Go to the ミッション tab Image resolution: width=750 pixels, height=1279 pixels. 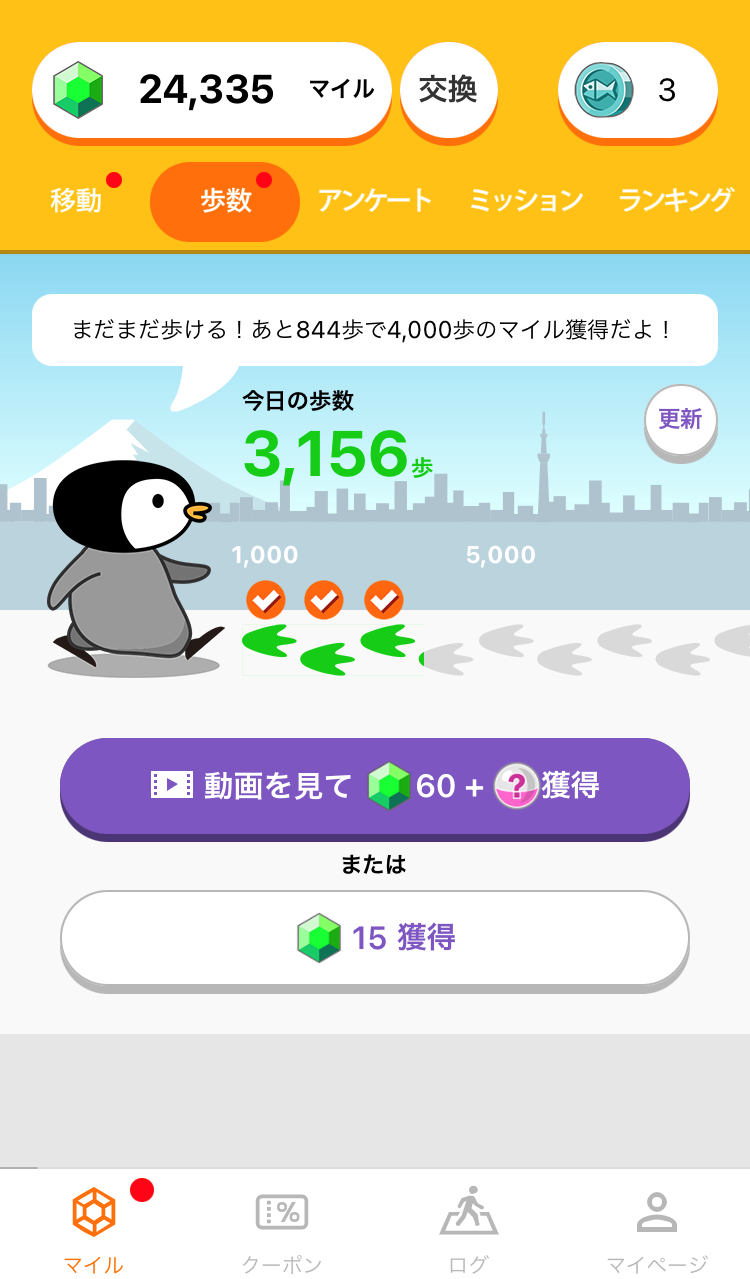click(526, 200)
